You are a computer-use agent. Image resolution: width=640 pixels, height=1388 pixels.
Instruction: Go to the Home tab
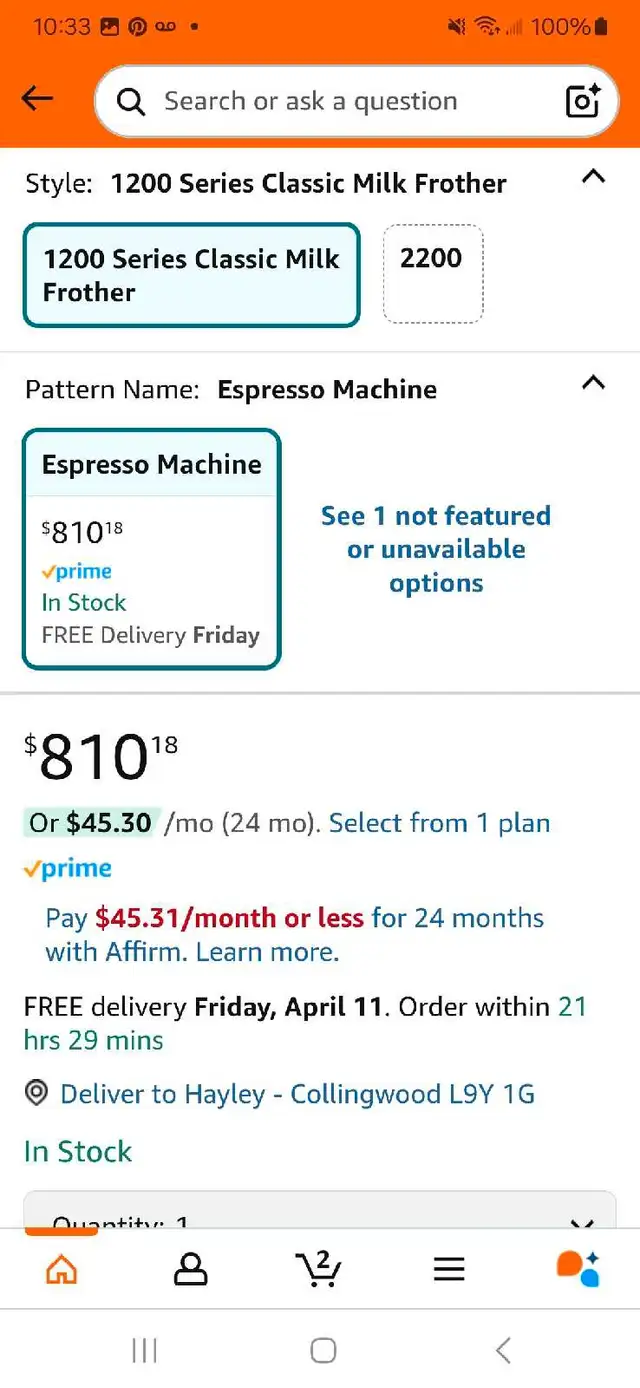[x=62, y=1269]
